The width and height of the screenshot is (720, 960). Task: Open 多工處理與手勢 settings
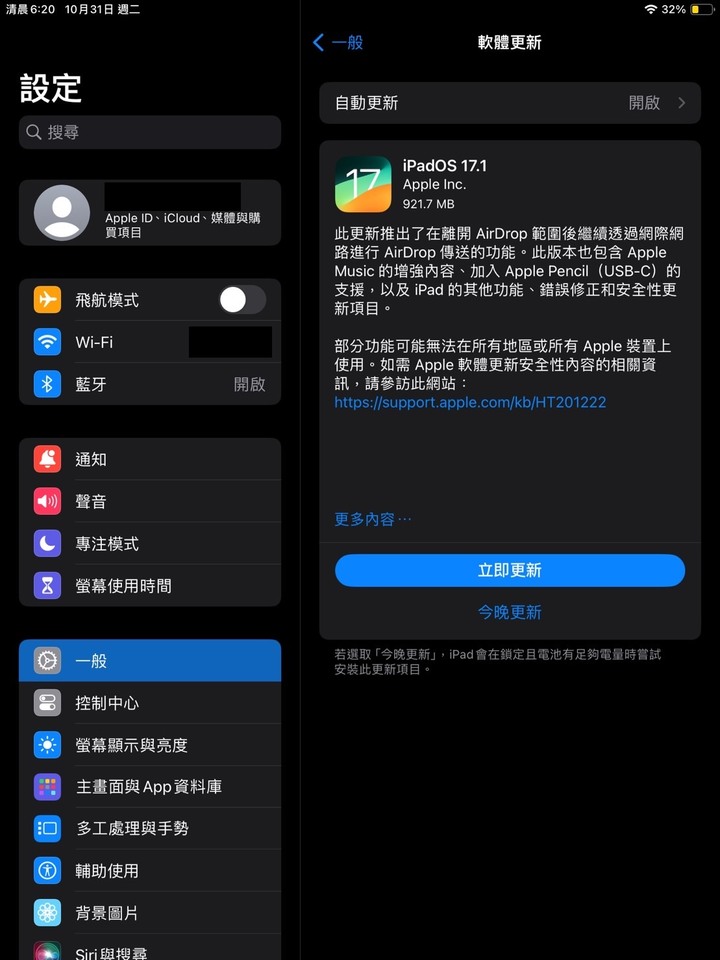150,828
